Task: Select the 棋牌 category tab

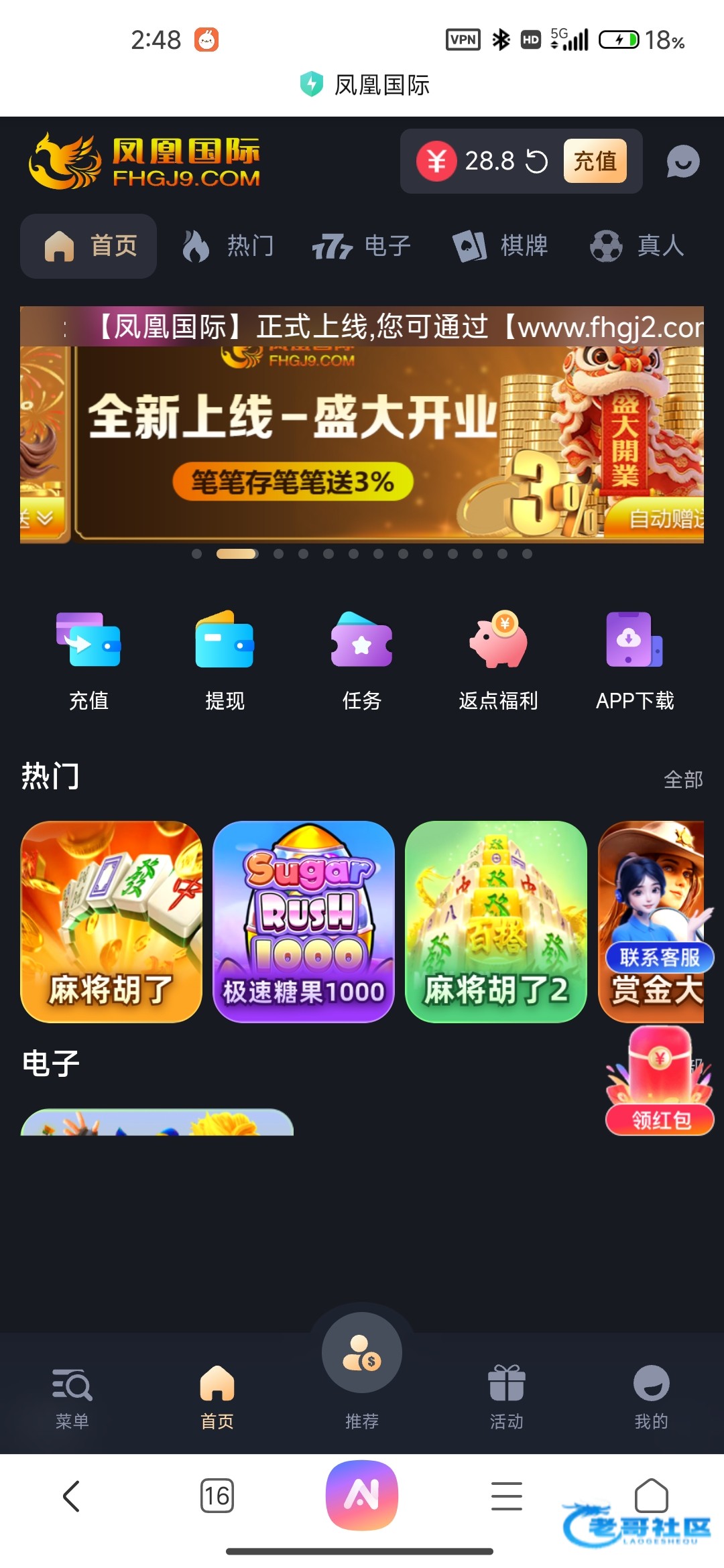Action: [x=500, y=246]
